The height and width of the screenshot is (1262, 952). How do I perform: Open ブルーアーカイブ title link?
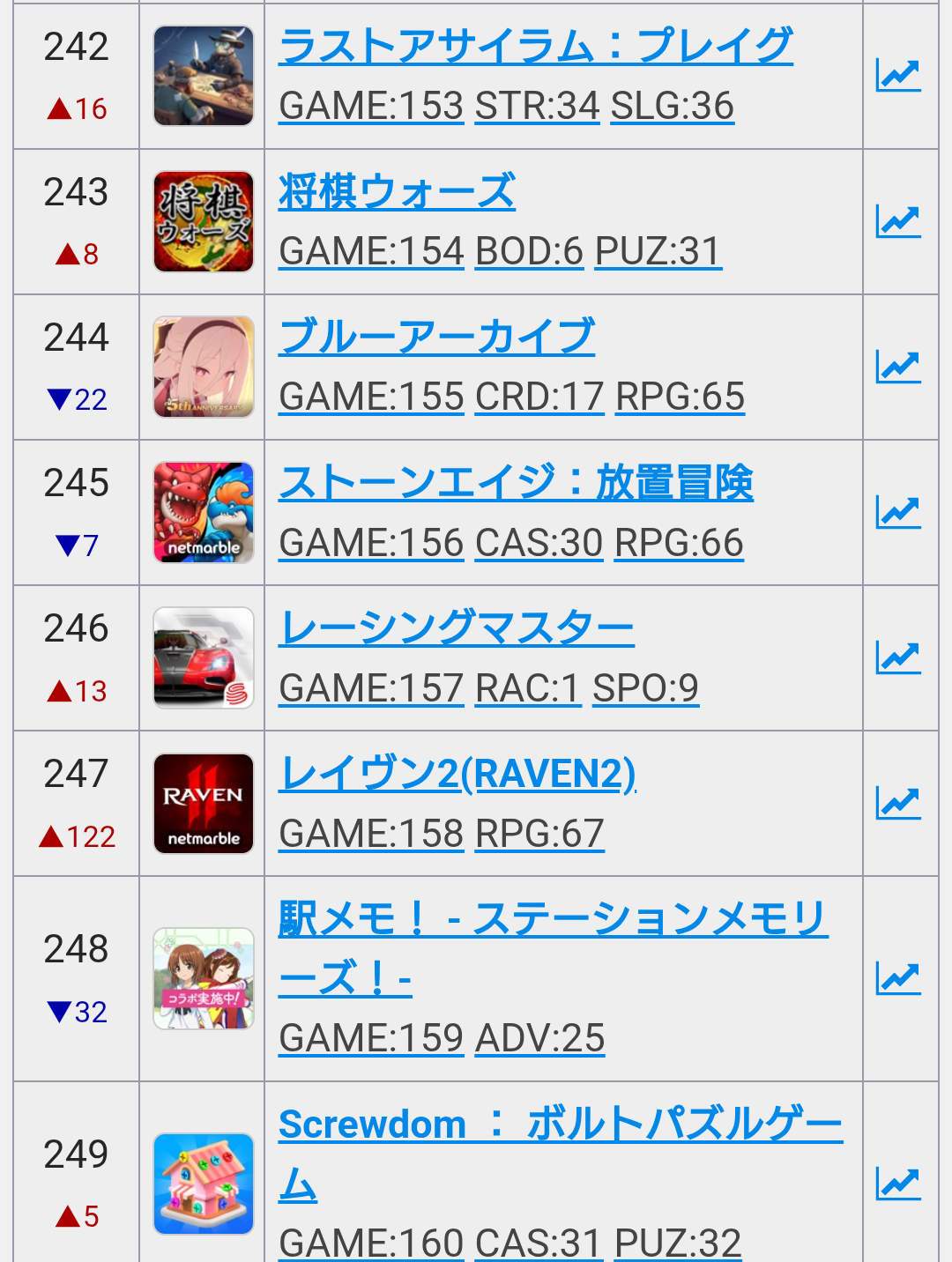point(436,337)
